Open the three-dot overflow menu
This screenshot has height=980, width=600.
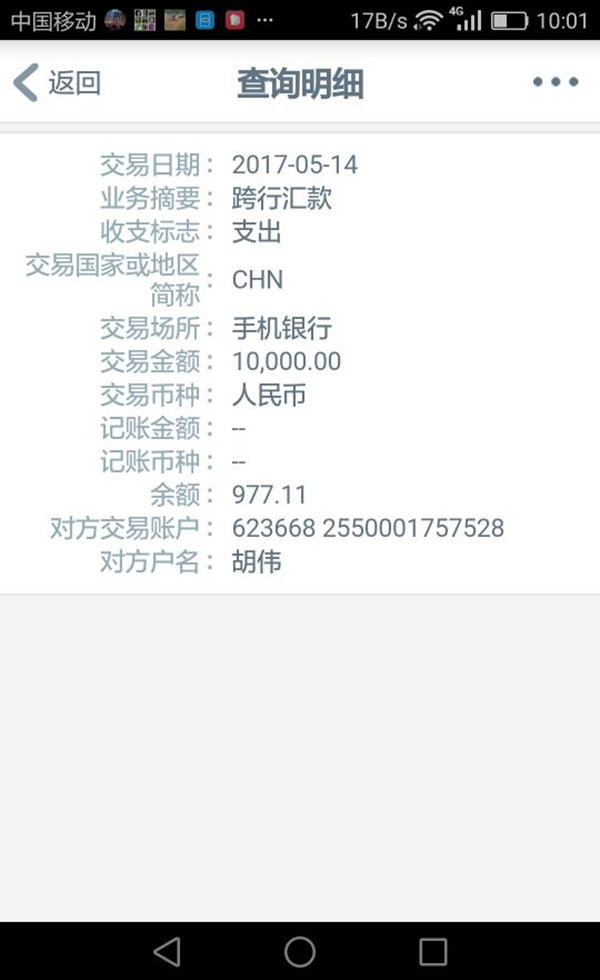point(555,83)
